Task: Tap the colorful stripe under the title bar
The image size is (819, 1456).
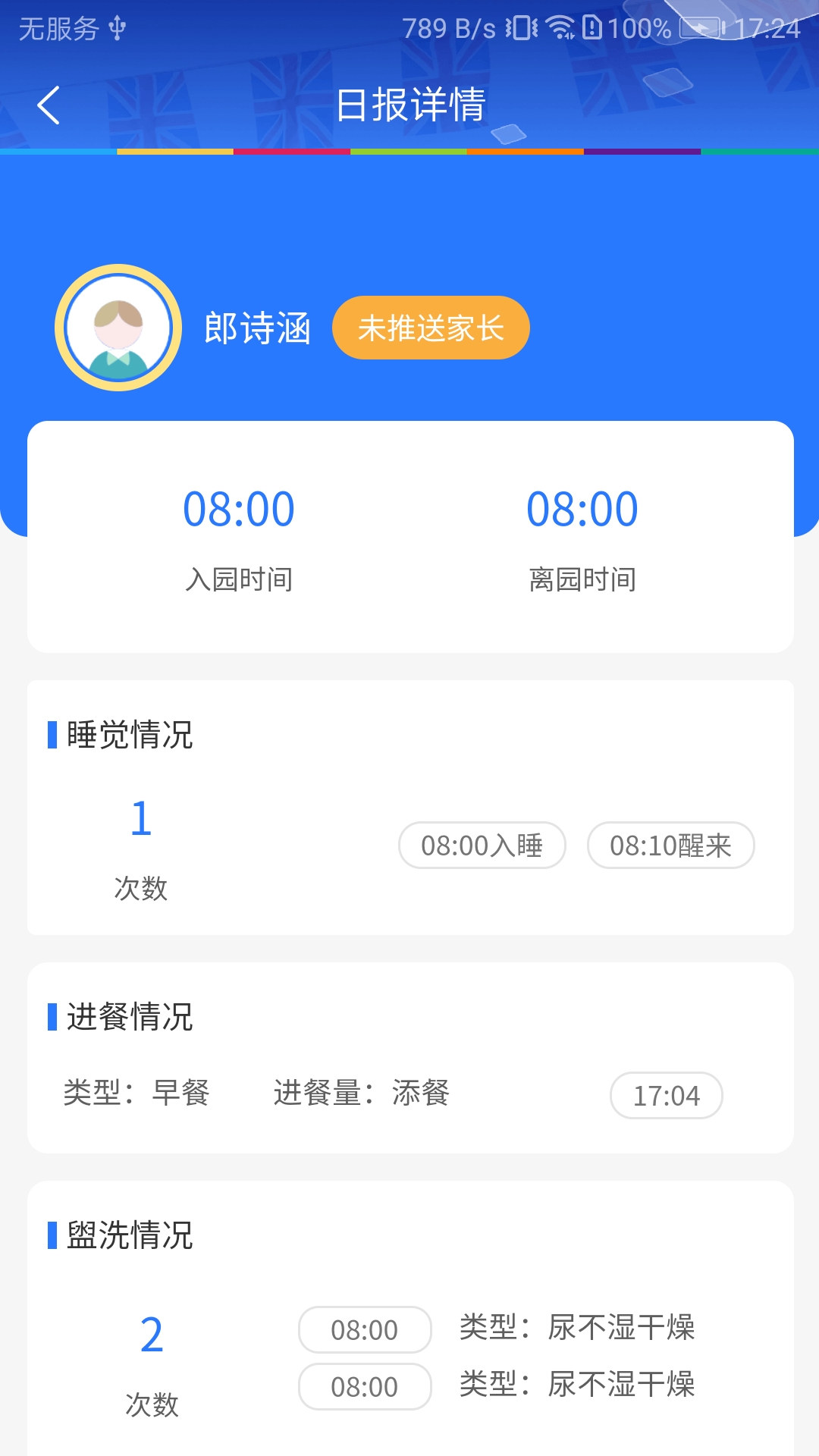Action: 409,152
